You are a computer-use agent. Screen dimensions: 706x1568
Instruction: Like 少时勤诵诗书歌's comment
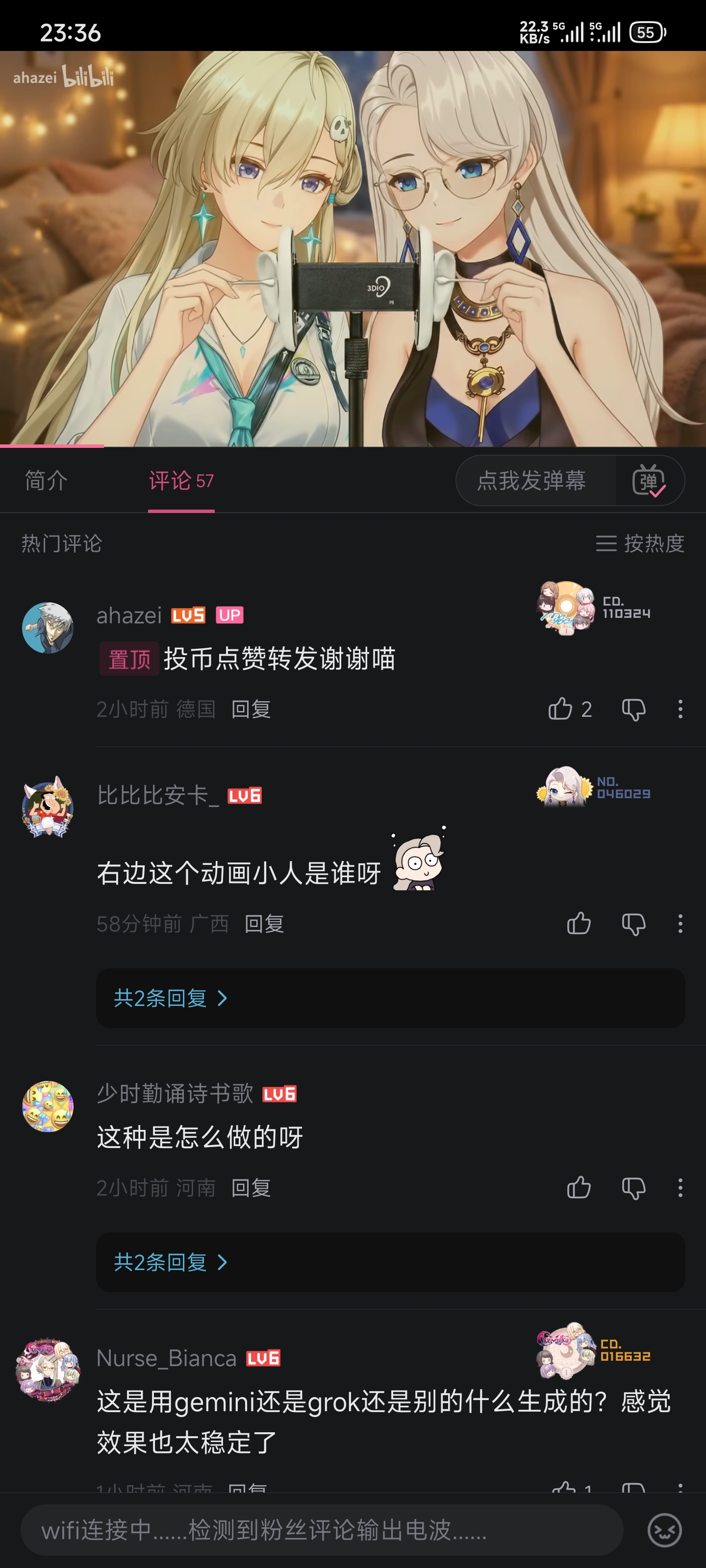pos(579,1187)
